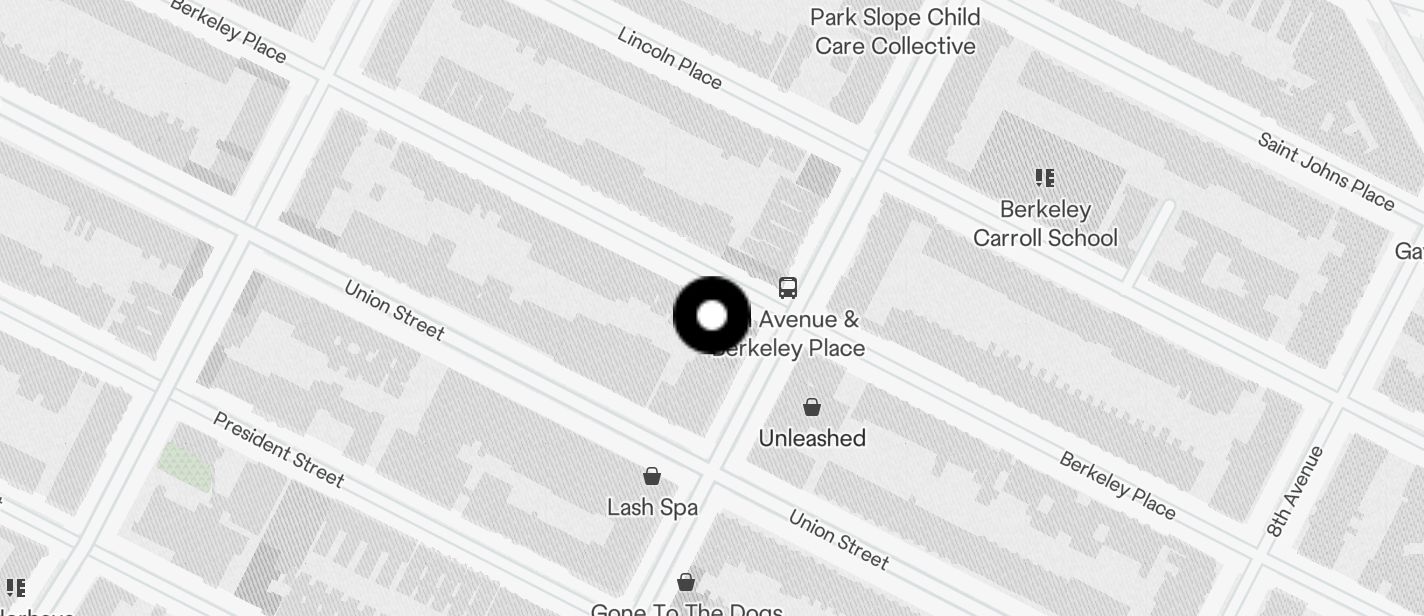Select the Unleashed shop marker
This screenshot has height=616, width=1424.
click(812, 408)
